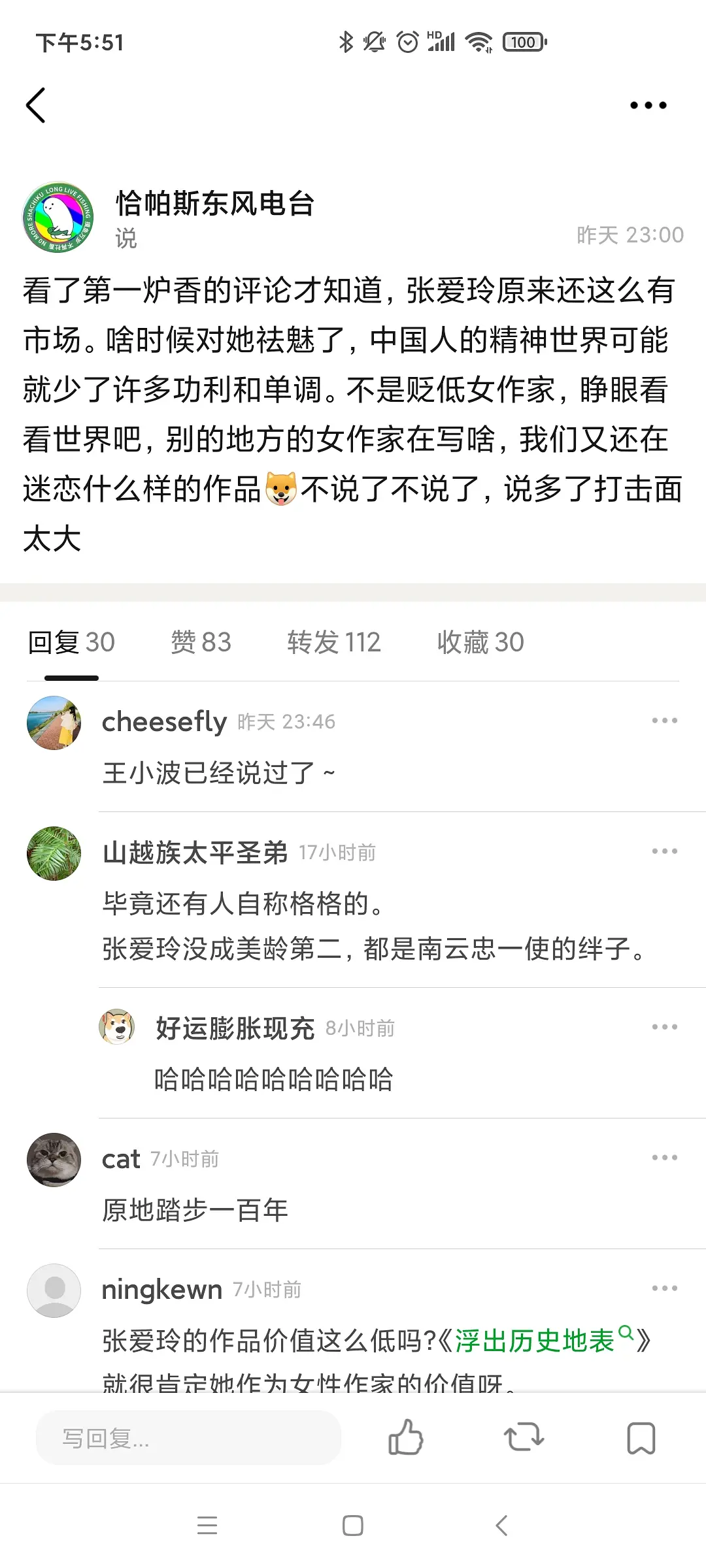Open more options for cheesefly's reply
Viewport: 706px width, 1568px height.
click(x=664, y=721)
